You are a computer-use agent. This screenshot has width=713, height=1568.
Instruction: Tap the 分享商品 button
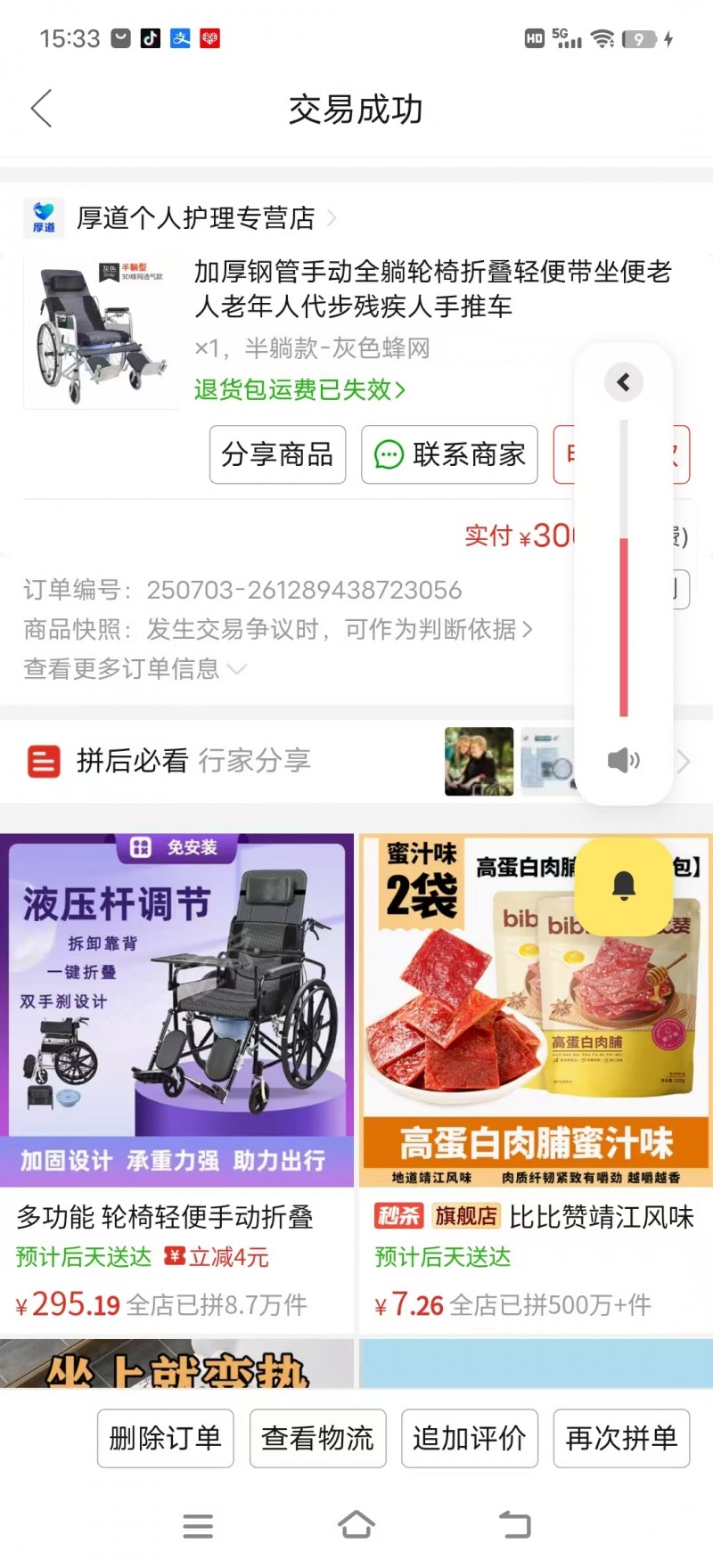pyautogui.click(x=277, y=454)
